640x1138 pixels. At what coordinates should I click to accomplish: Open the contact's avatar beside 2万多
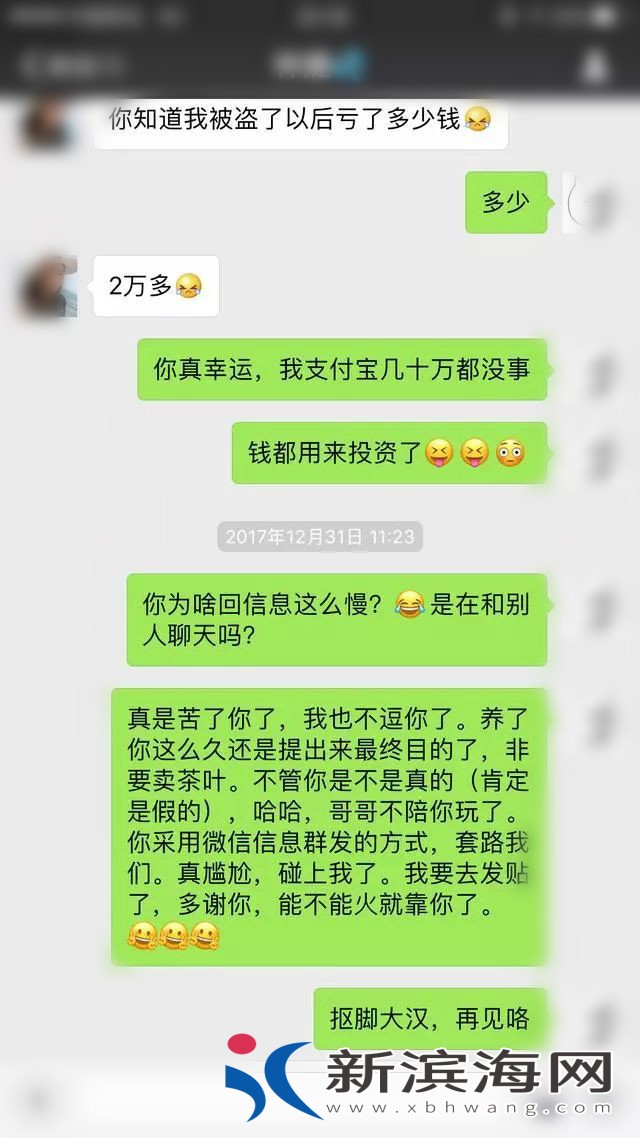pyautogui.click(x=48, y=287)
